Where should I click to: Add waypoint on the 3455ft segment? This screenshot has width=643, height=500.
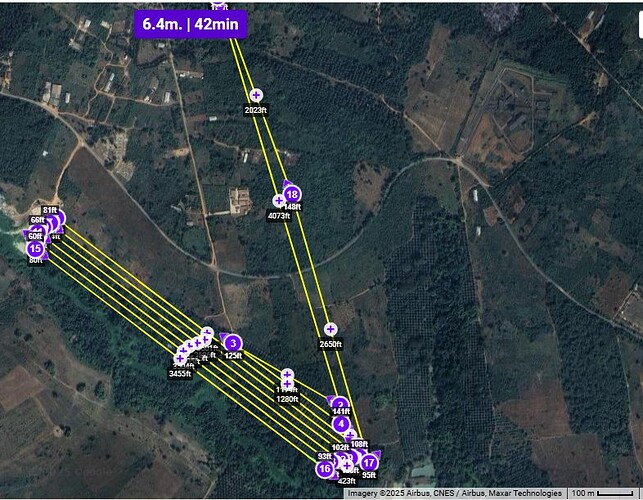181,358
